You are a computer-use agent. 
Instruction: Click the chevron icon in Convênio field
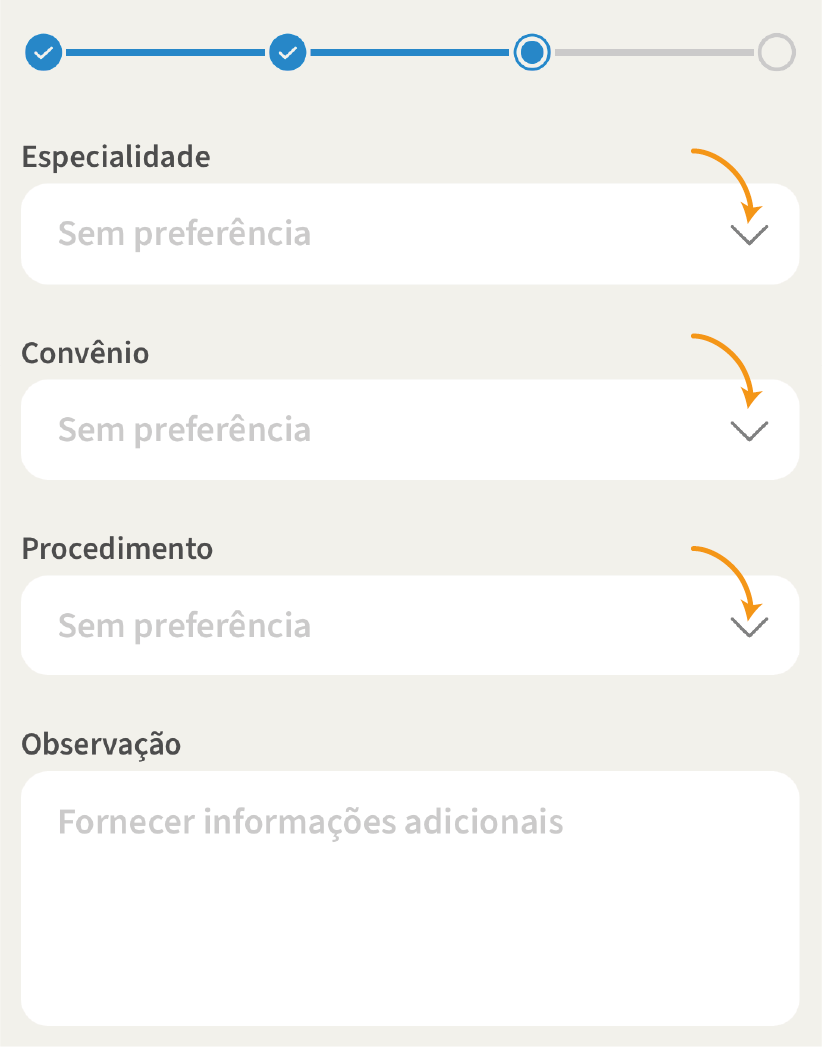tap(748, 430)
